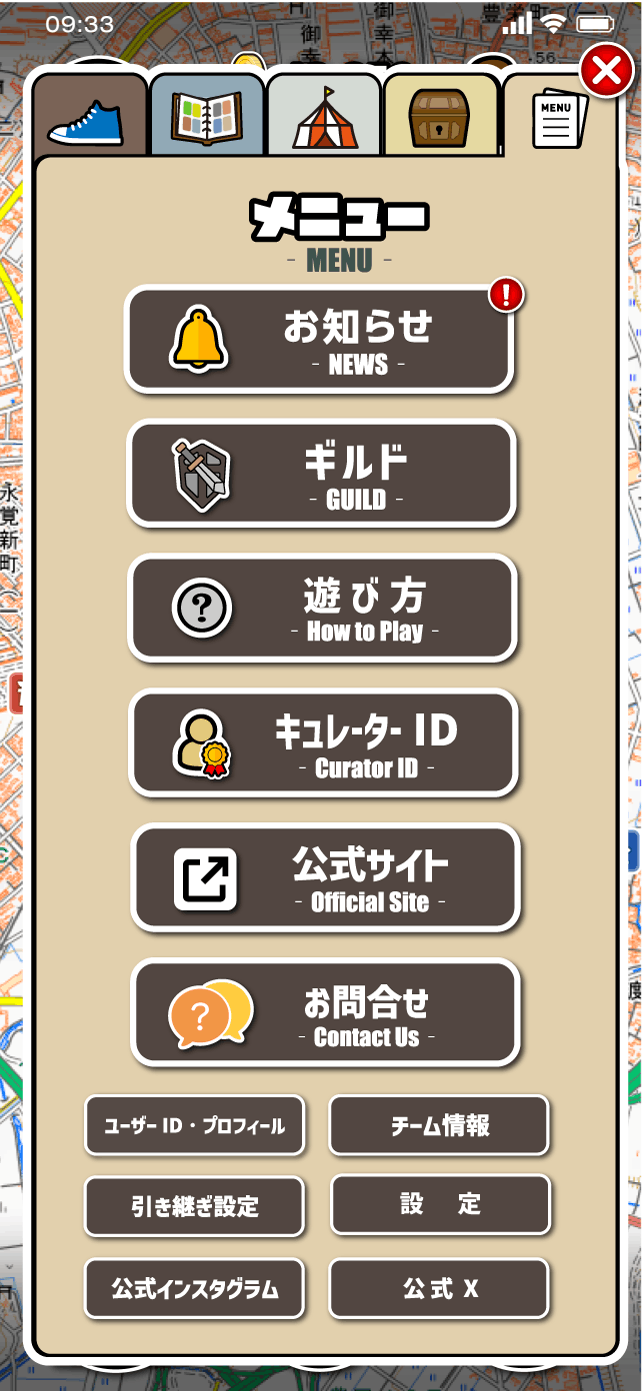Open the book collection tab

tap(207, 117)
